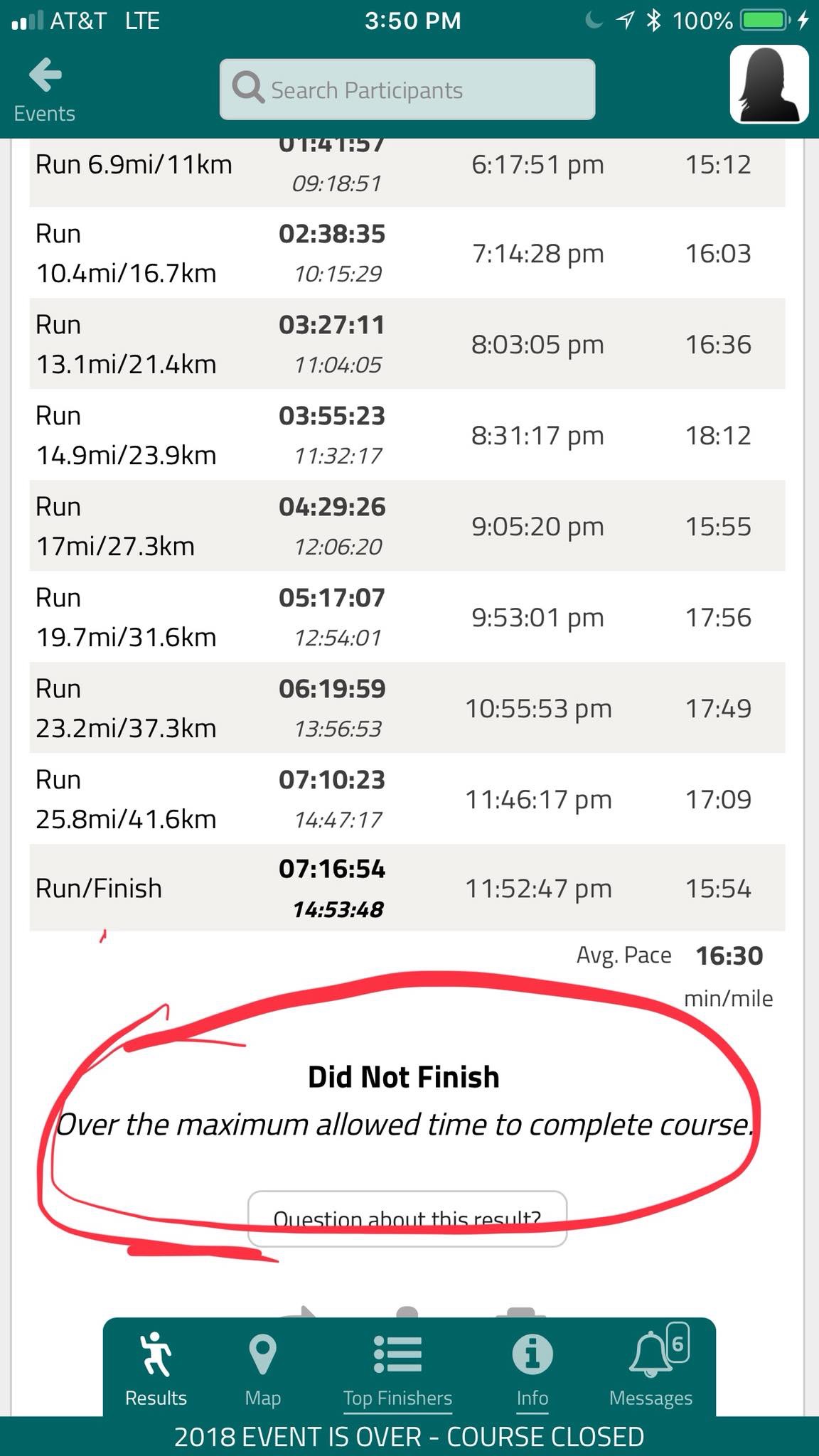Tap Question about this result button
Viewport: 819px width, 1456px height.
[x=407, y=1219]
